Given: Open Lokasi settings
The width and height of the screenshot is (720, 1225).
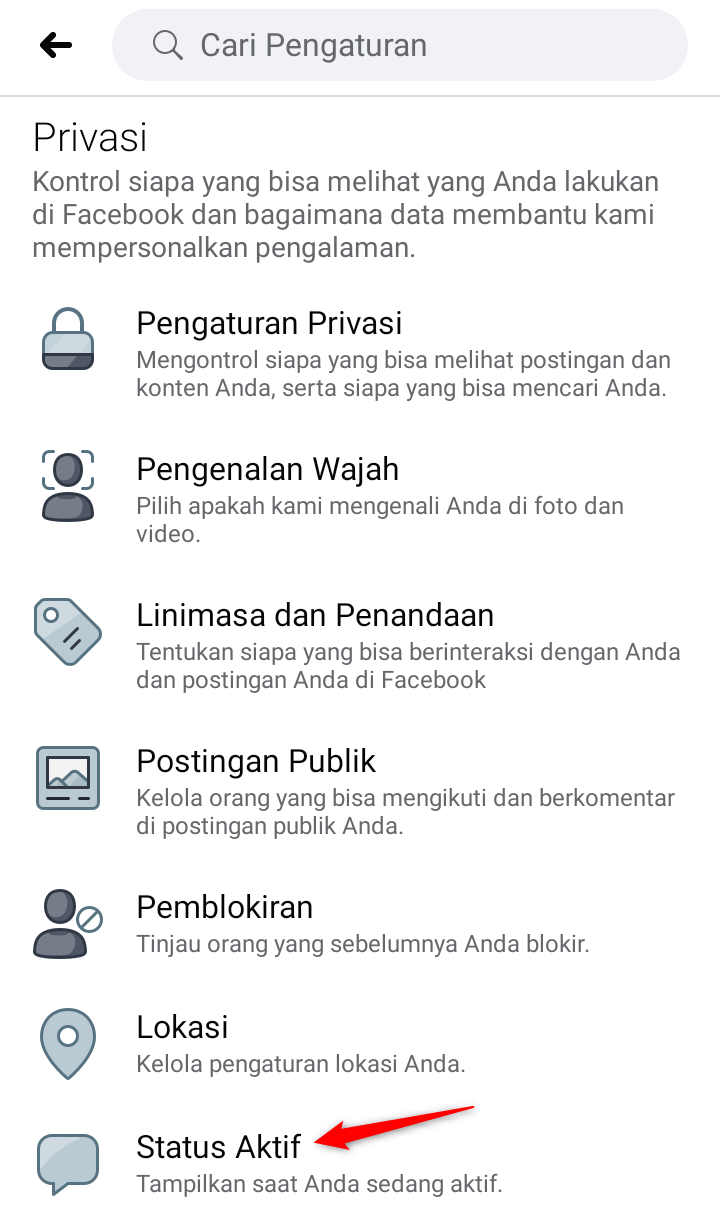Looking at the screenshot, I should (x=183, y=1026).
